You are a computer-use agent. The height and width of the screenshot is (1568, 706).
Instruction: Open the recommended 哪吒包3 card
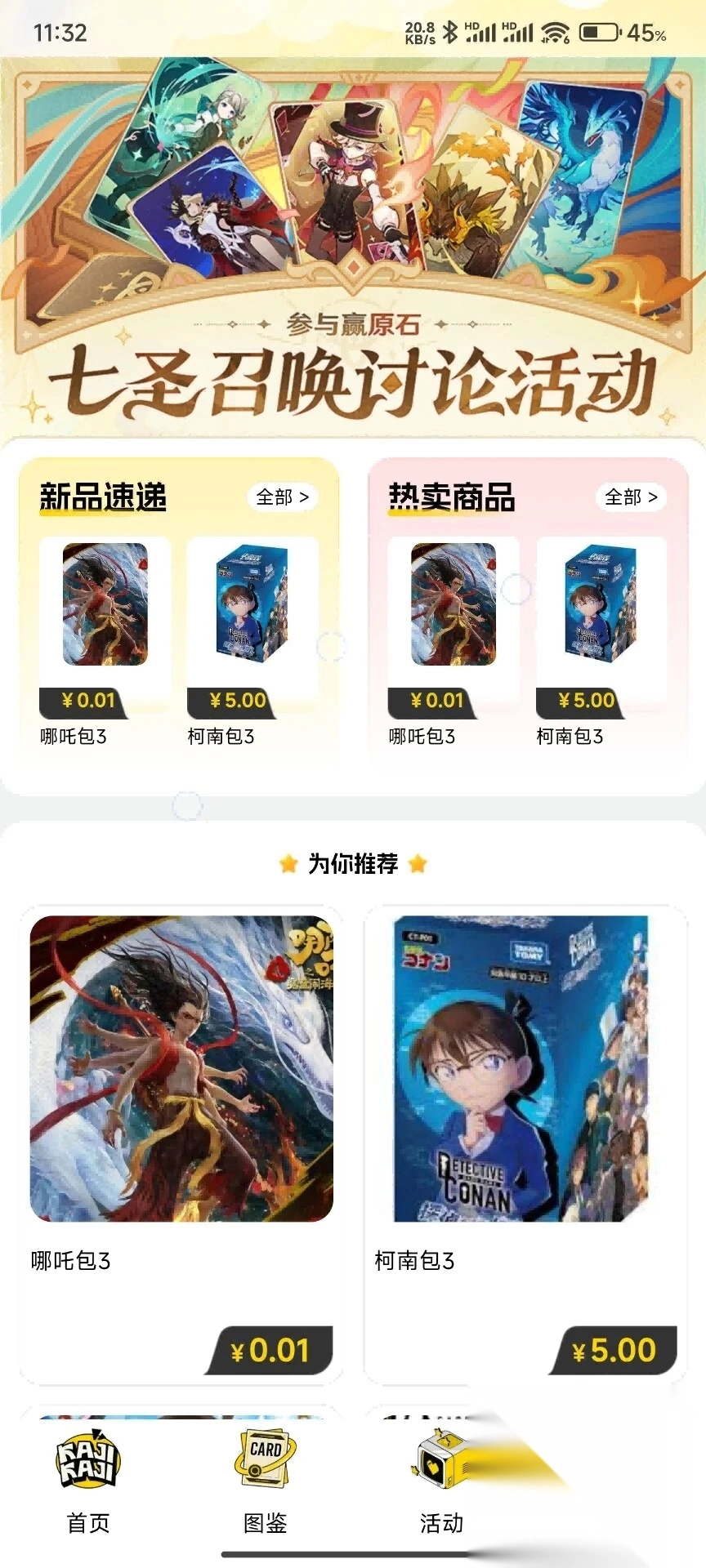pos(181,1143)
